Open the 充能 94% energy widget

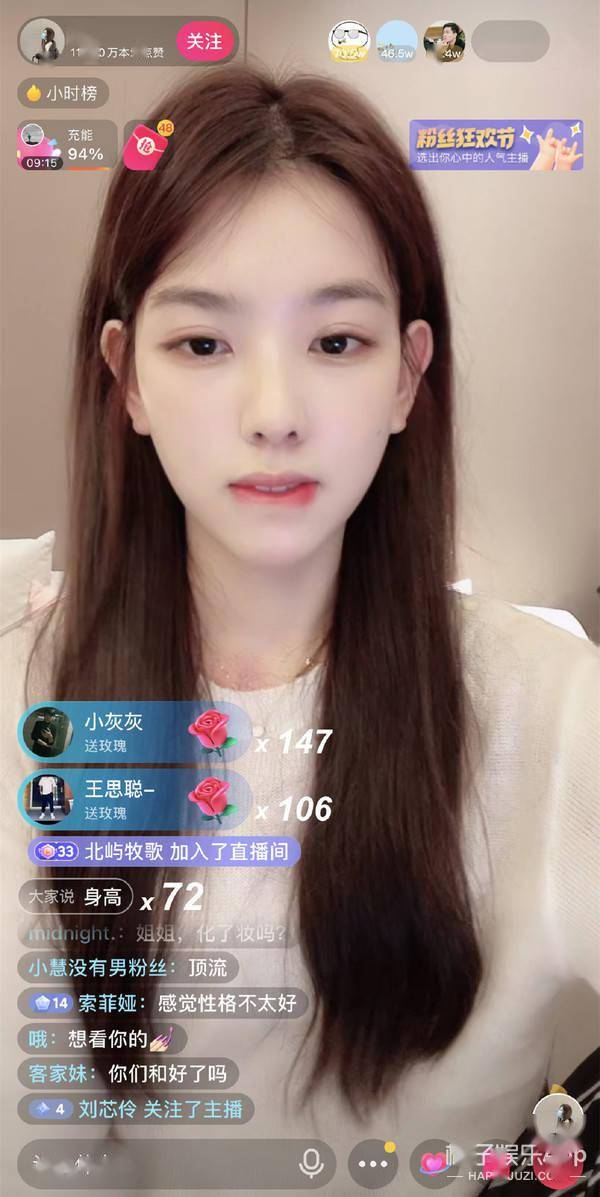(x=66, y=147)
